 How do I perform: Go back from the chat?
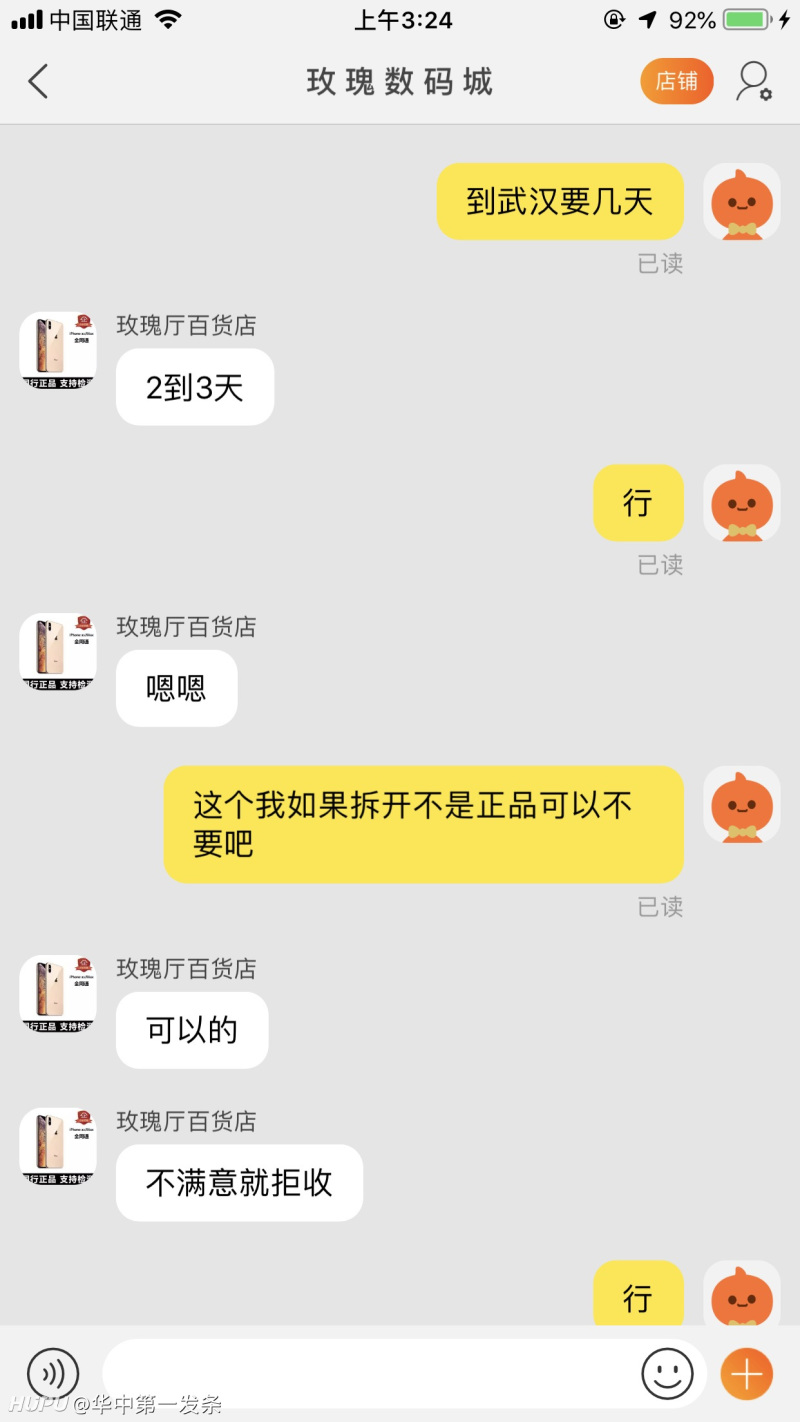[x=38, y=82]
